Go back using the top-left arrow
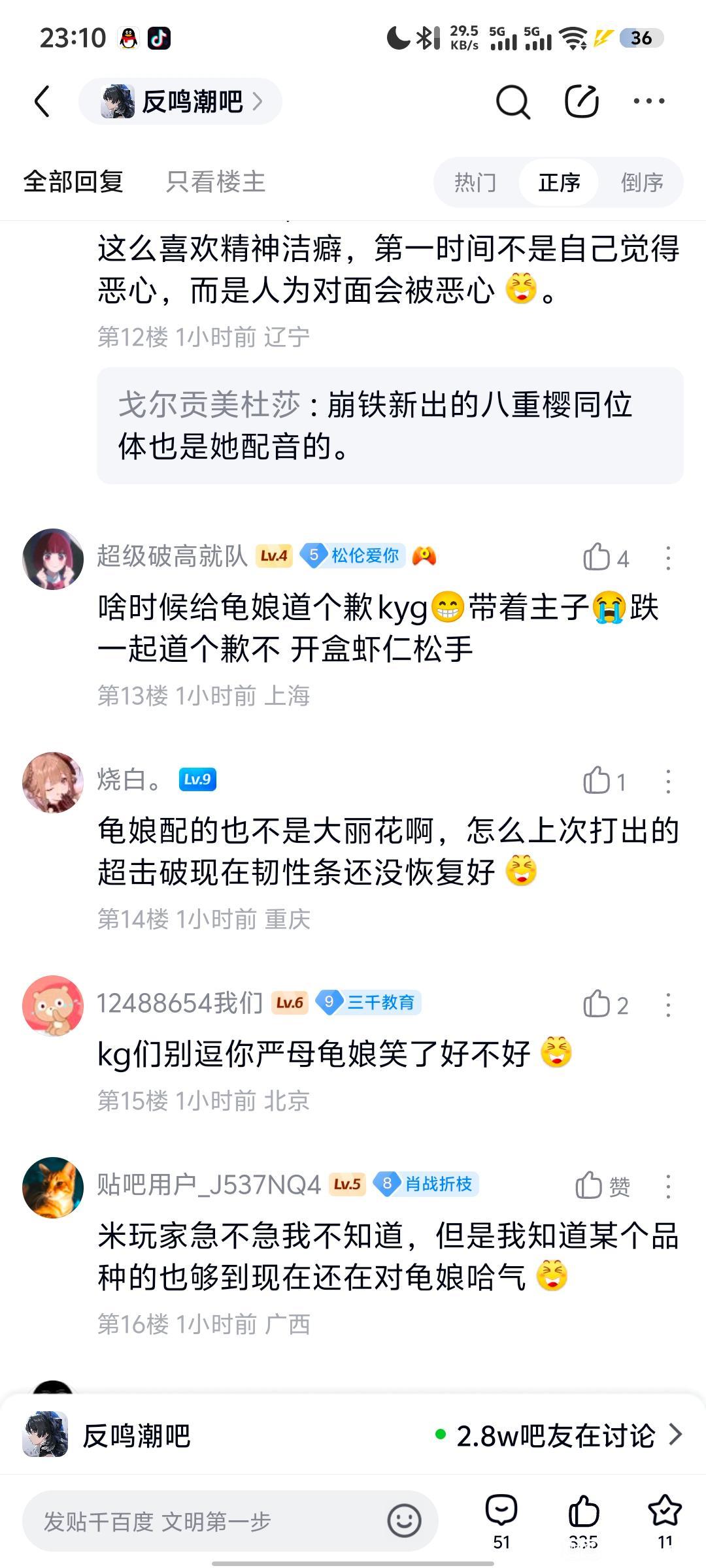The image size is (706, 1568). coord(42,102)
